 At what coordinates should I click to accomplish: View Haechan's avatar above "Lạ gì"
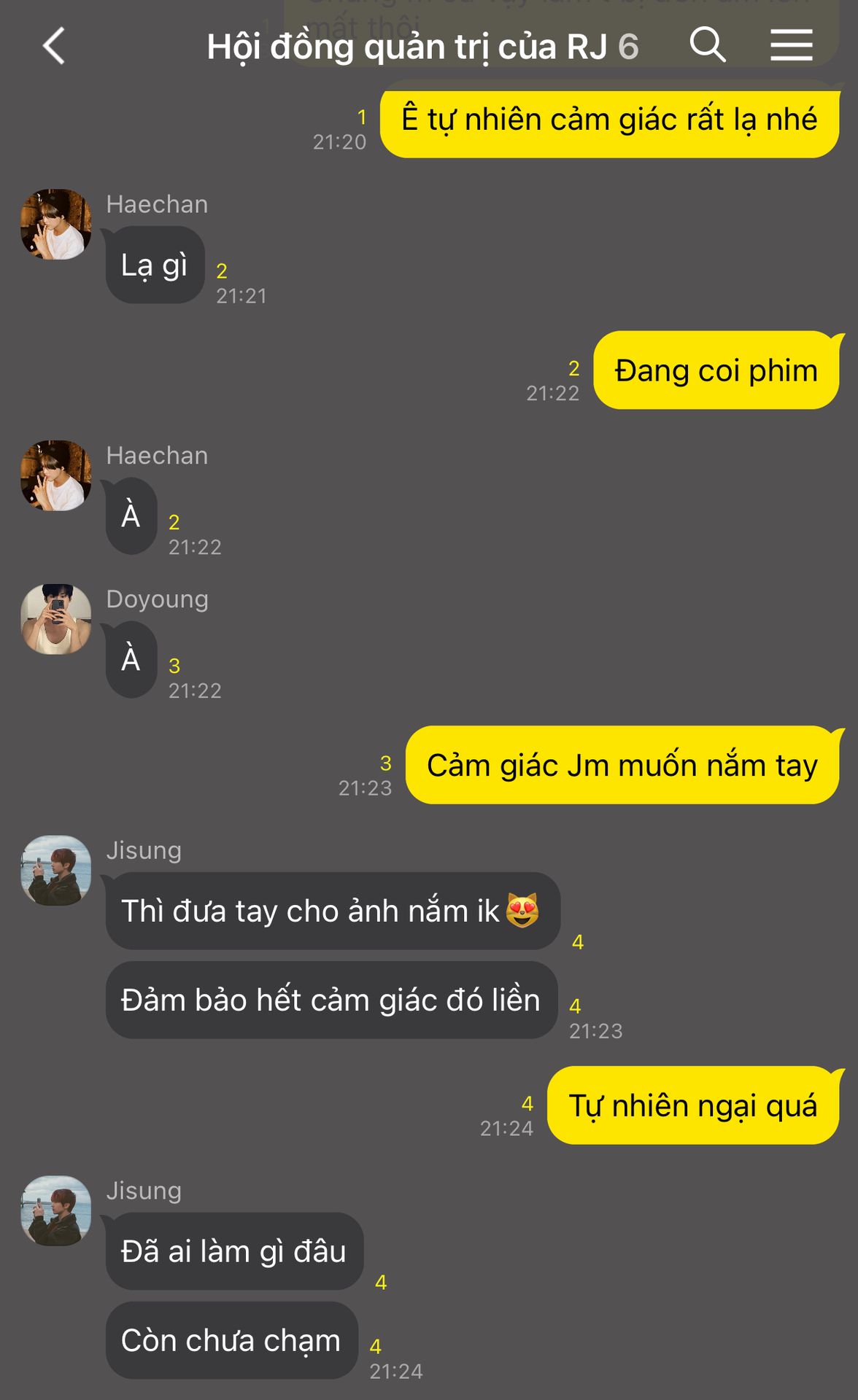(56, 225)
